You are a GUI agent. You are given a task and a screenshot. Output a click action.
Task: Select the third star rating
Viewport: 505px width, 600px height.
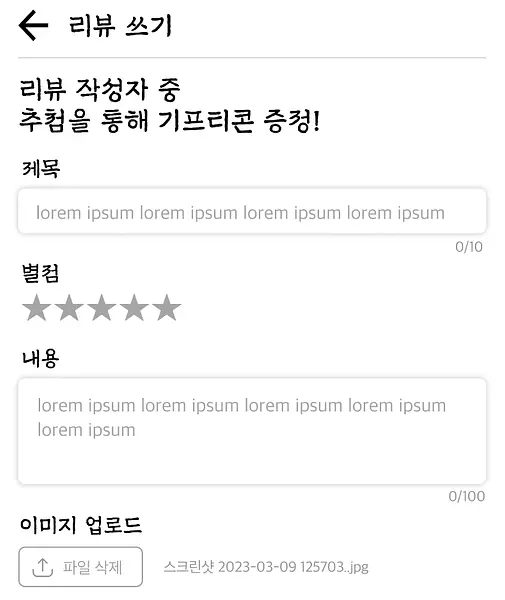coord(102,307)
